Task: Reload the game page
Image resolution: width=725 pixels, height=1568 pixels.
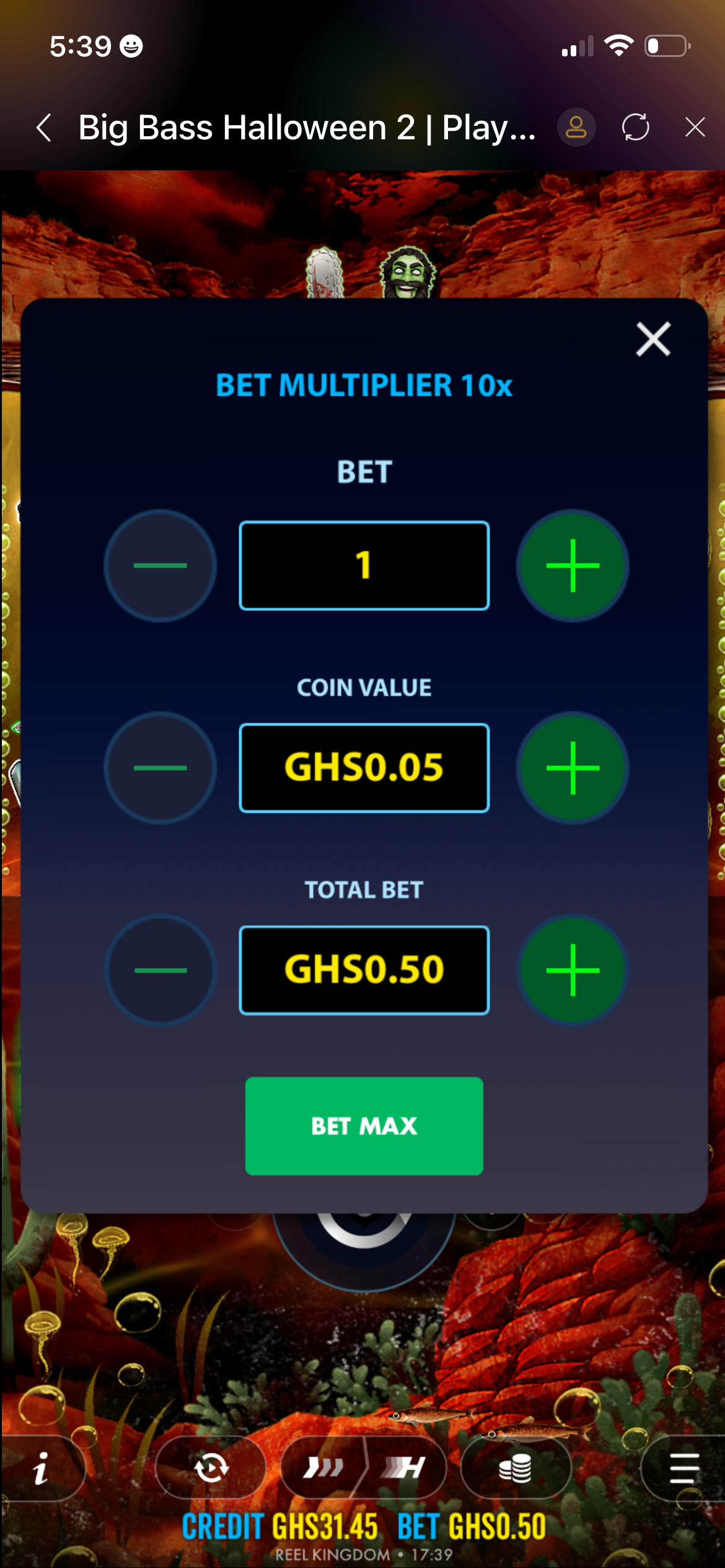Action: click(635, 128)
